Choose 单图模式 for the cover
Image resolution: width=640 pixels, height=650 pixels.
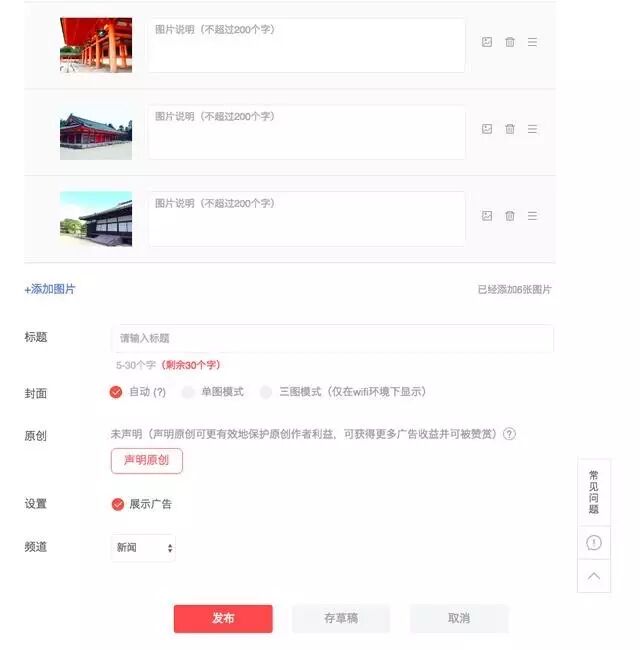pos(188,392)
